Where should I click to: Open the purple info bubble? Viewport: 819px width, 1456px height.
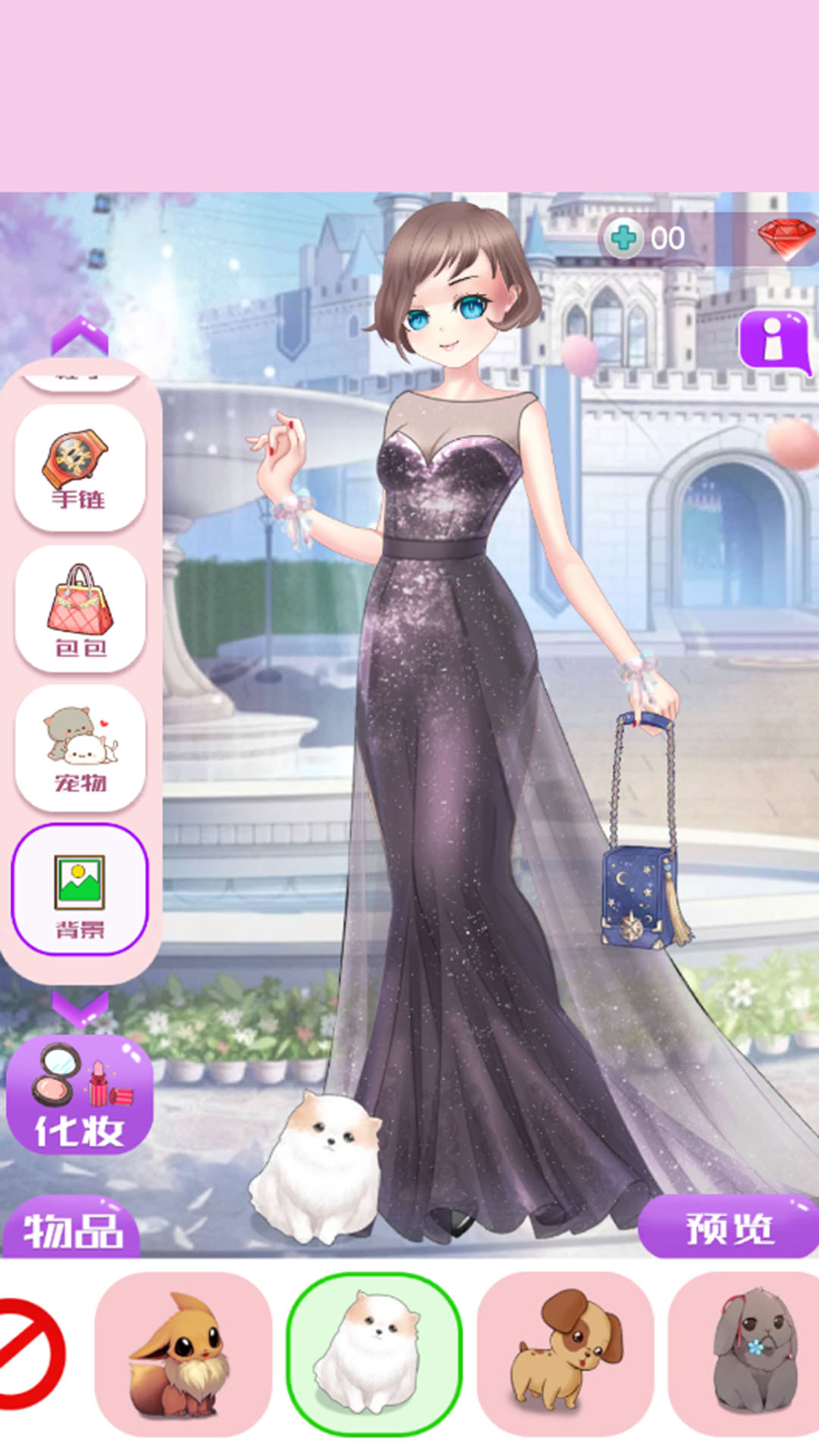[773, 341]
